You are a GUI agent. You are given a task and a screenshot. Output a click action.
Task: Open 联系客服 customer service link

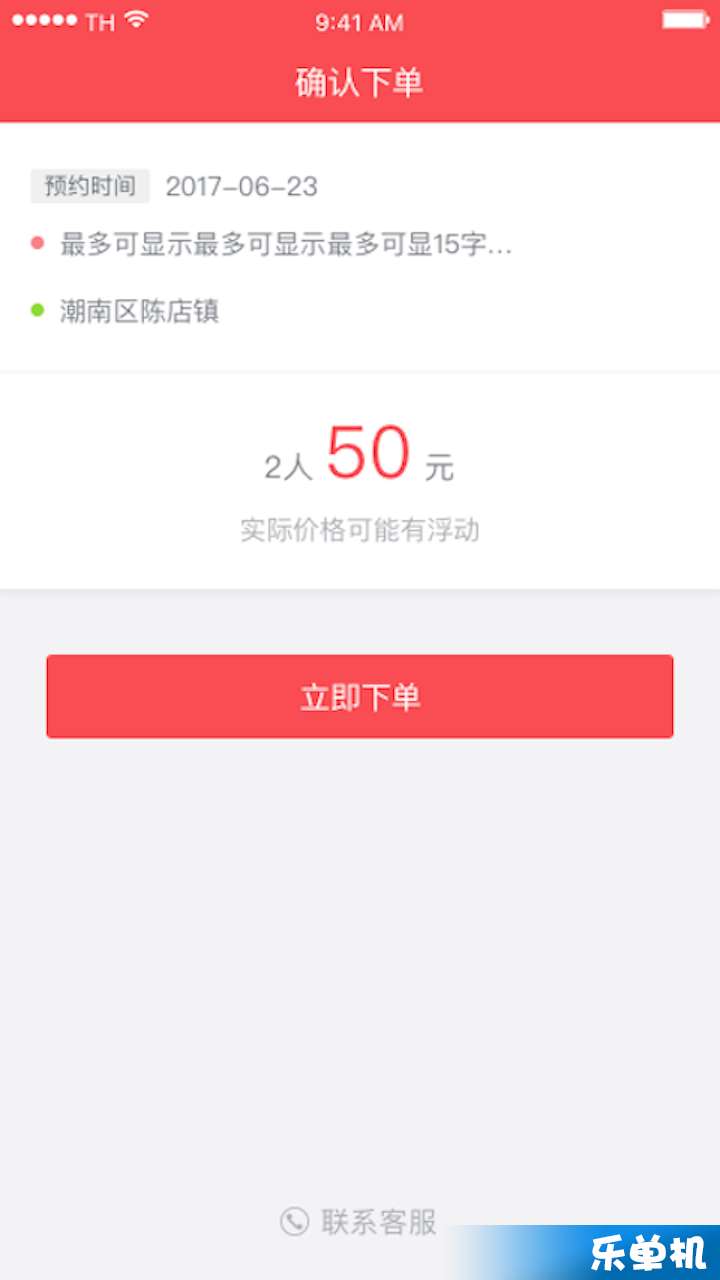359,1222
